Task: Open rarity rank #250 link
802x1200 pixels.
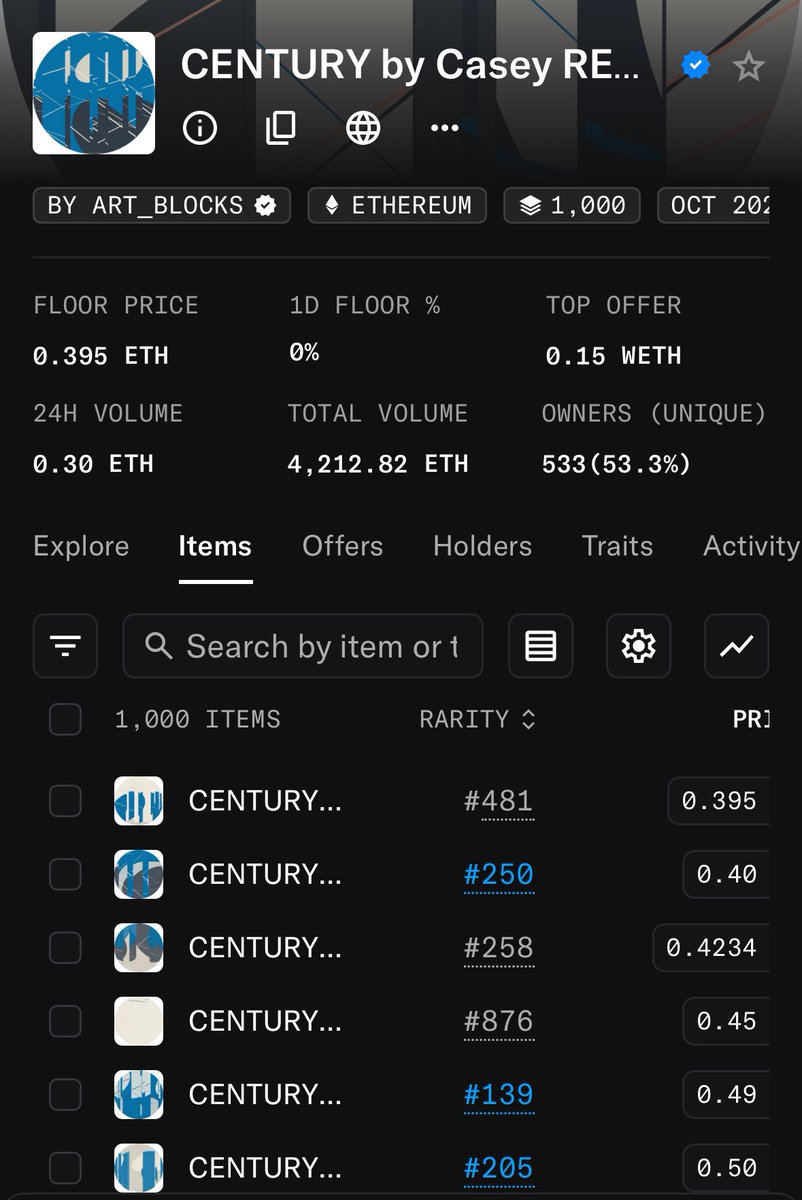Action: point(498,874)
